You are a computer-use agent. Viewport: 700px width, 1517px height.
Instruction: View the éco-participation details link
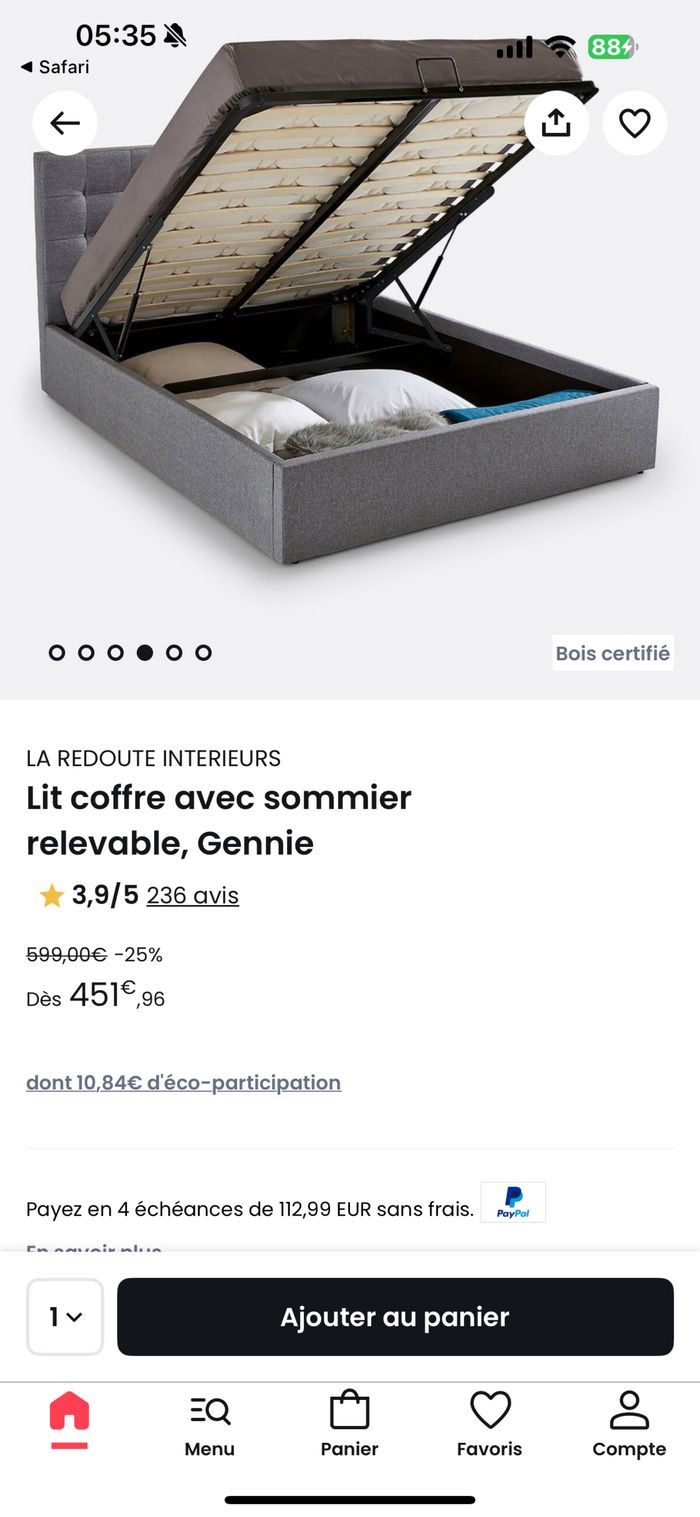pos(183,1082)
